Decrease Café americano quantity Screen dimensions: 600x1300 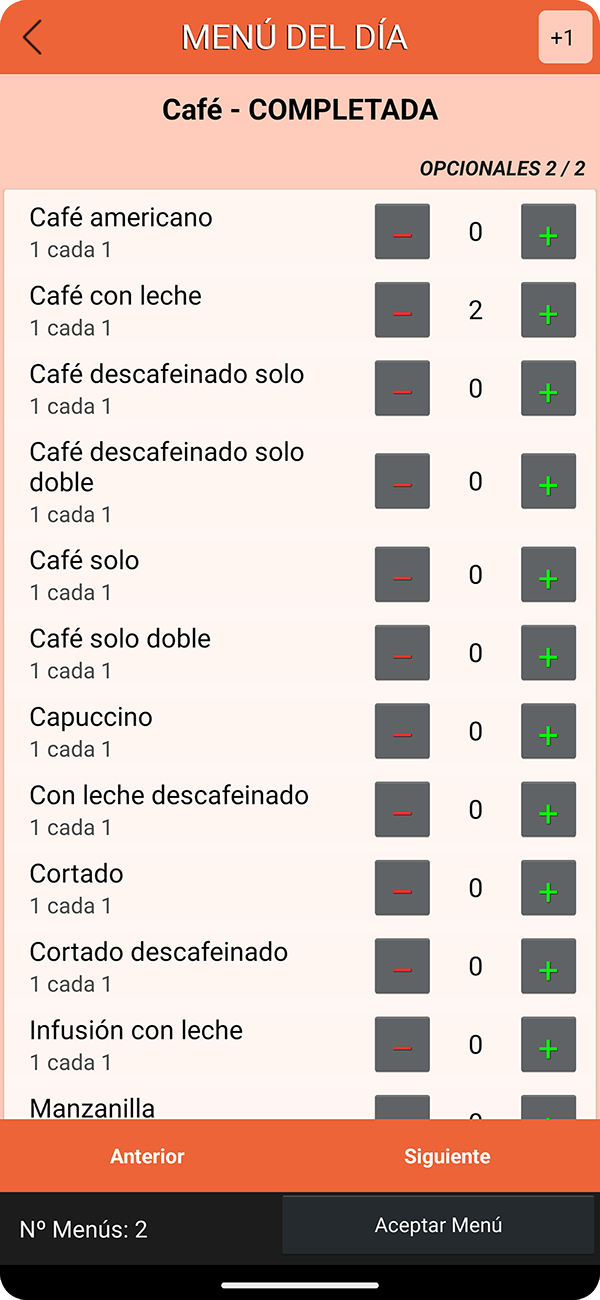[x=402, y=232]
